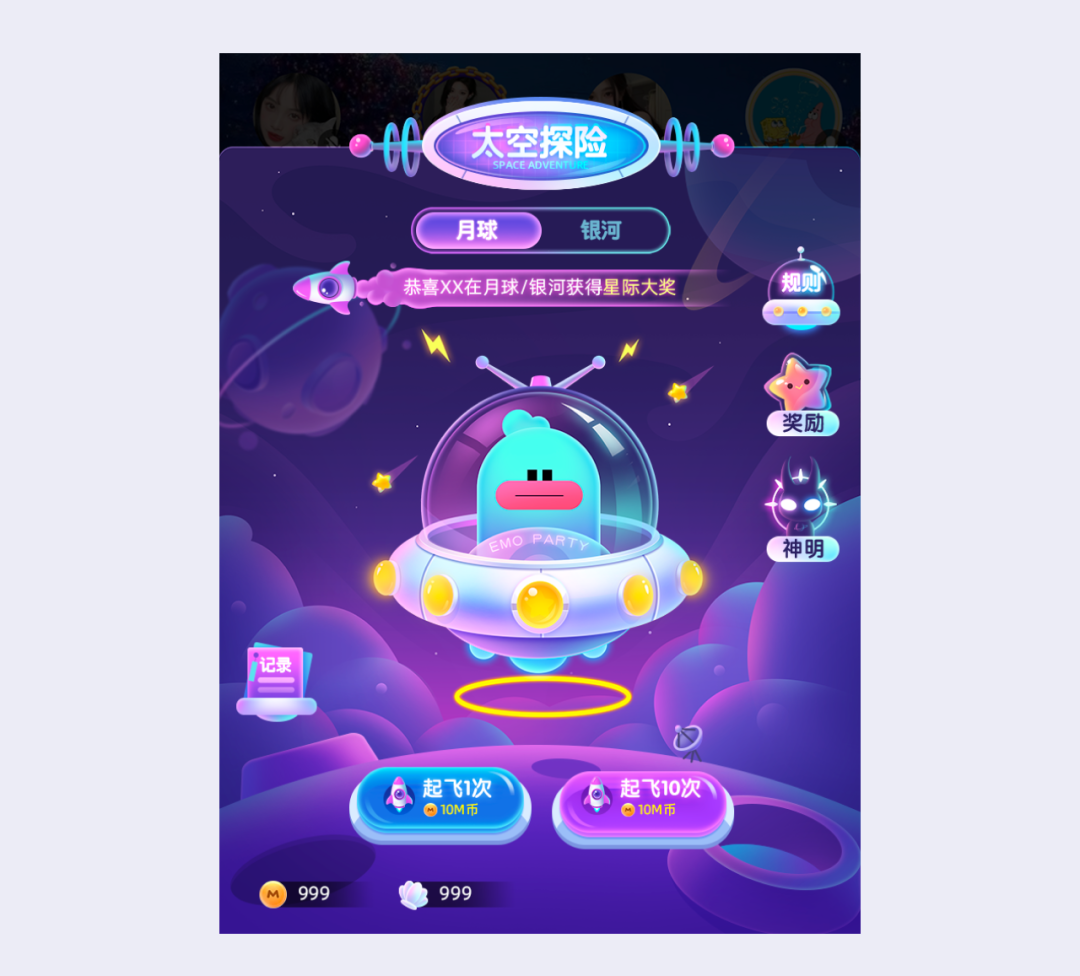Open the 神明 entry

[802, 512]
